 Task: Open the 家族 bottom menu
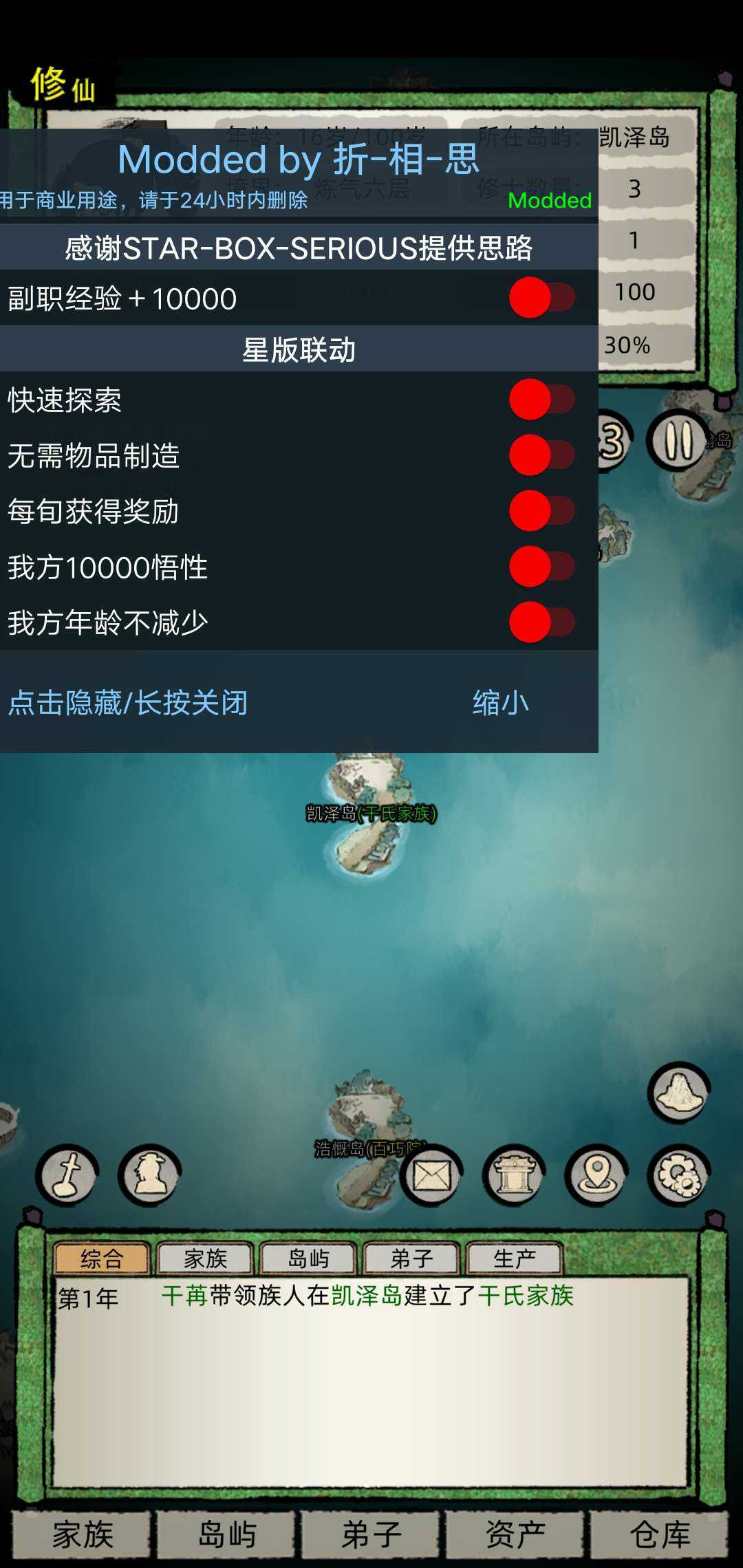pyautogui.click(x=83, y=1534)
